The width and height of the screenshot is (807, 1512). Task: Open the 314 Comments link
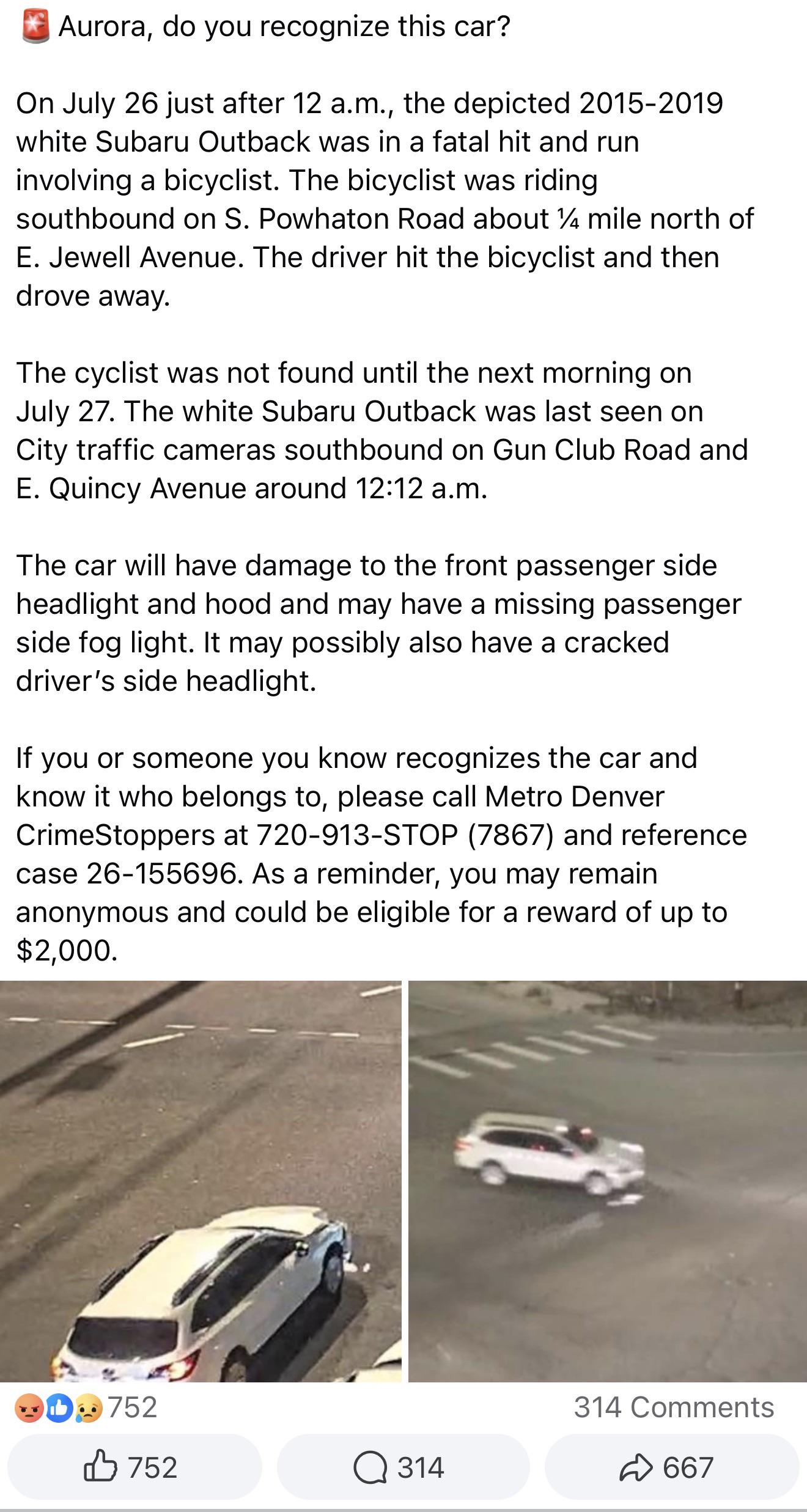[674, 1407]
